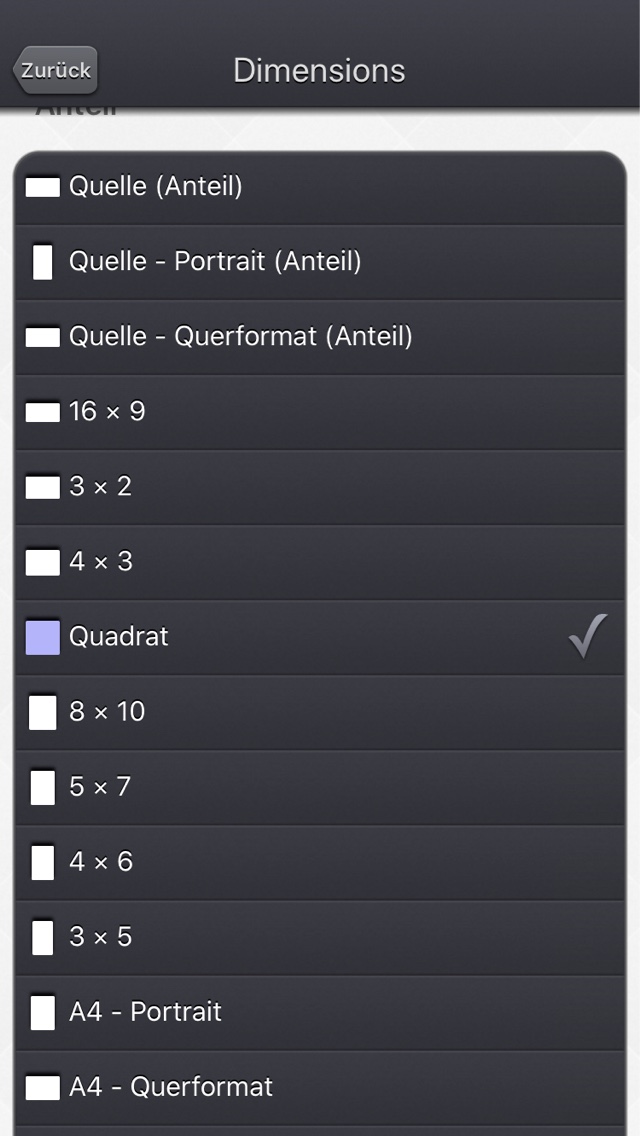Select the 8 × 10 format

coord(320,713)
